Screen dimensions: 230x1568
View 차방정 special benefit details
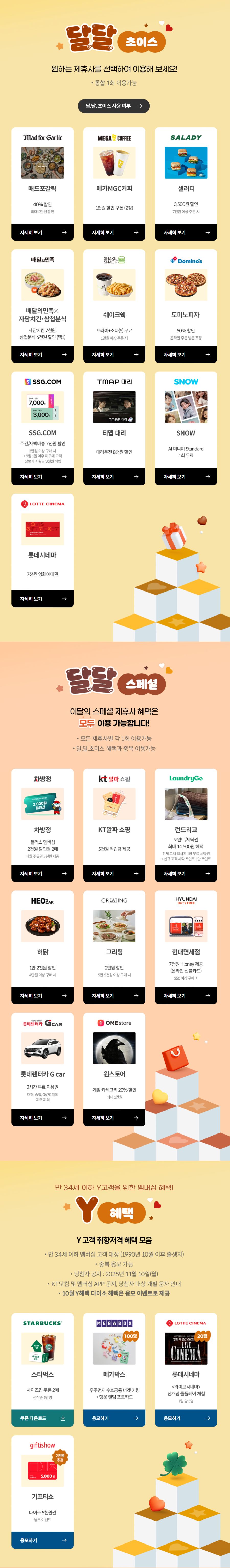tap(42, 873)
